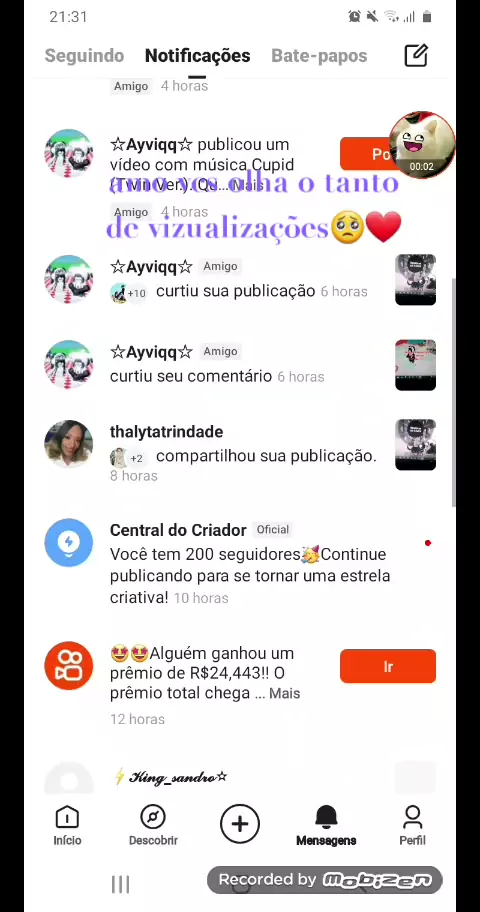Switch to the Seguindo tab
The image size is (480, 912).
84,56
